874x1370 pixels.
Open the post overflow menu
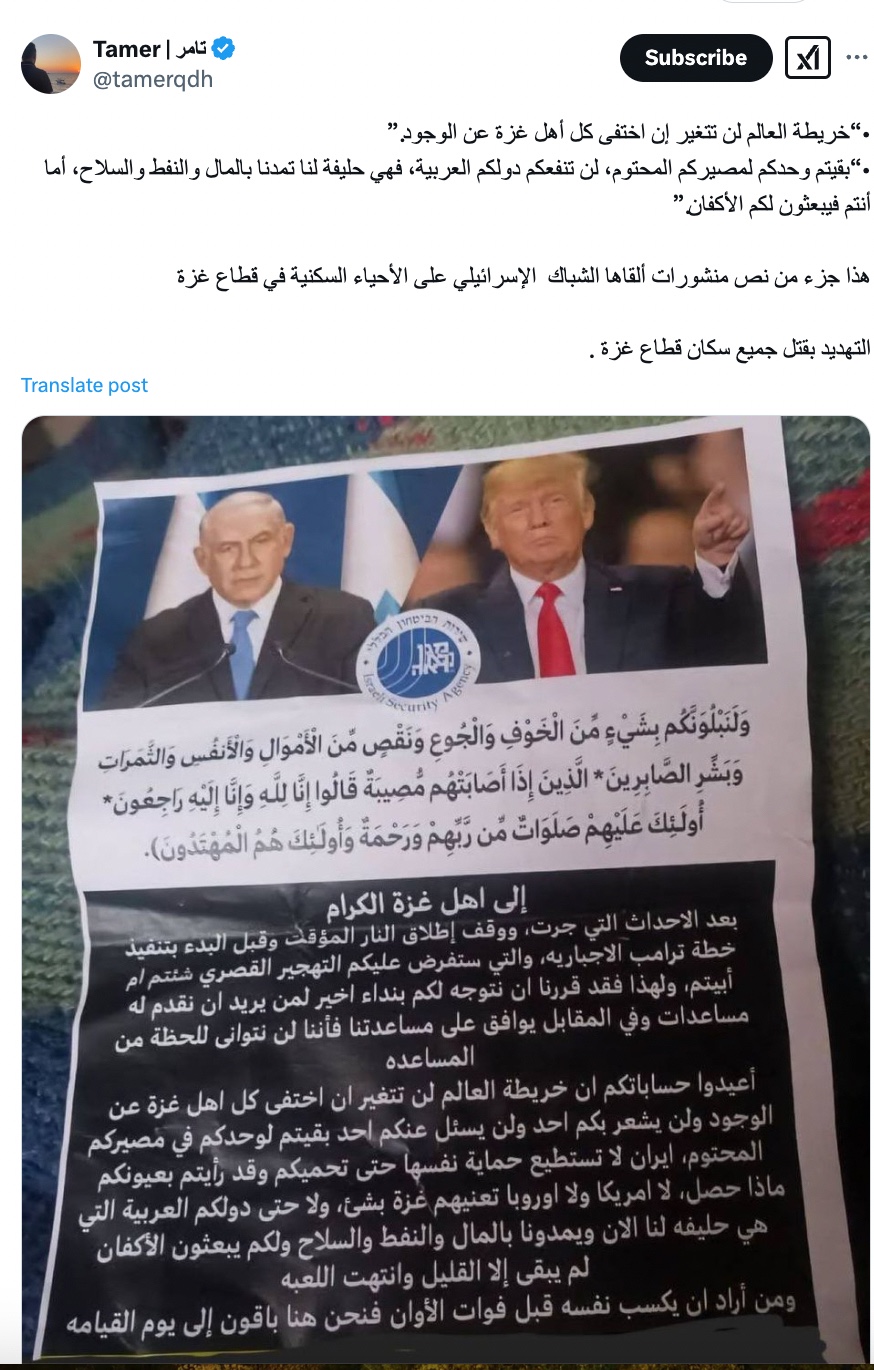point(856,58)
